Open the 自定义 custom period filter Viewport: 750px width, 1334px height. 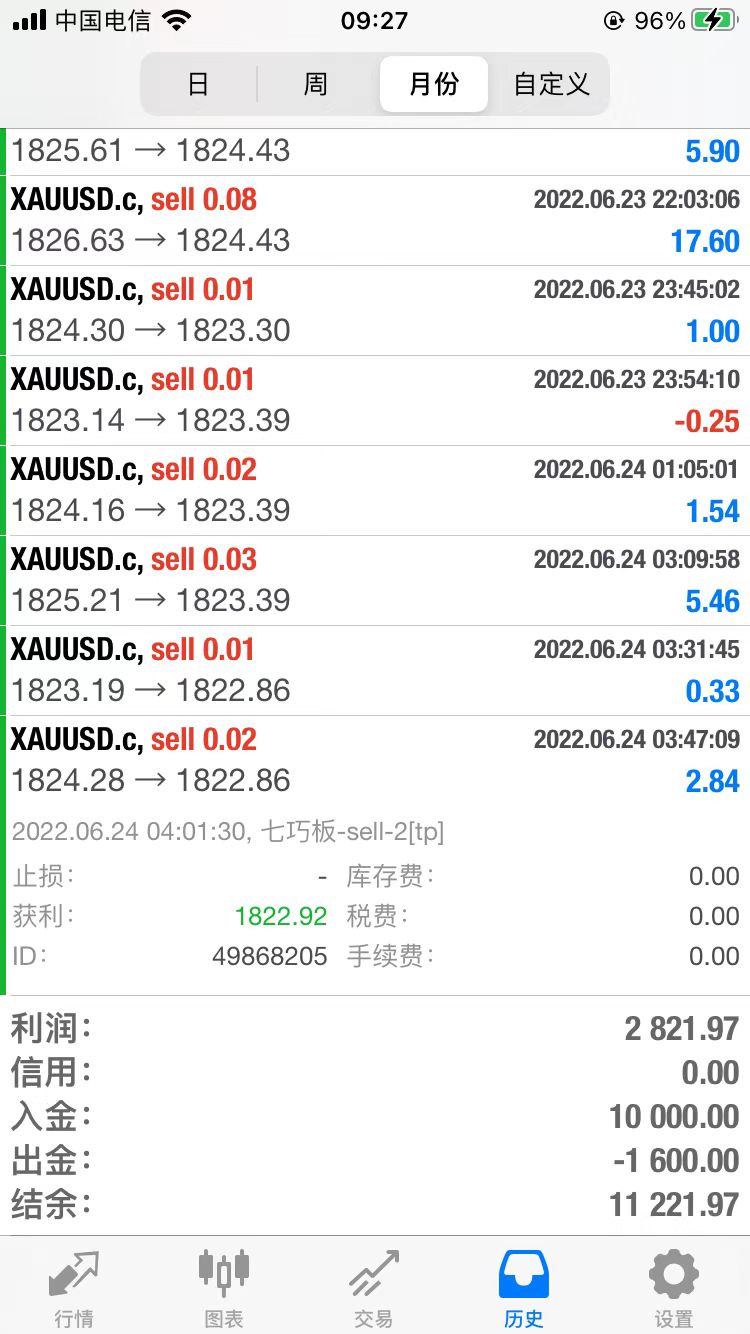pyautogui.click(x=551, y=84)
